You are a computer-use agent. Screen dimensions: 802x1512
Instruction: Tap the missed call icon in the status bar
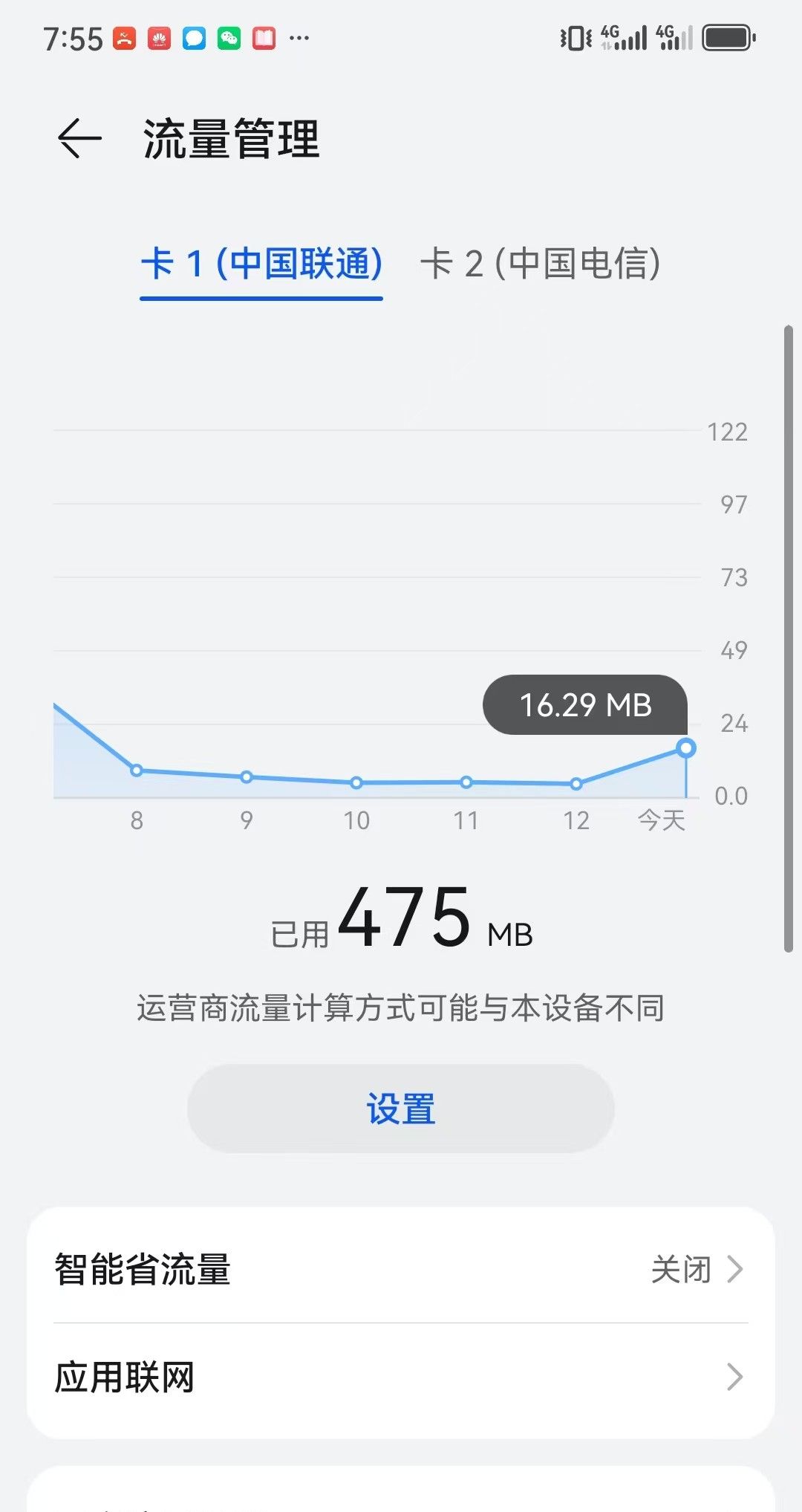pyautogui.click(x=124, y=39)
